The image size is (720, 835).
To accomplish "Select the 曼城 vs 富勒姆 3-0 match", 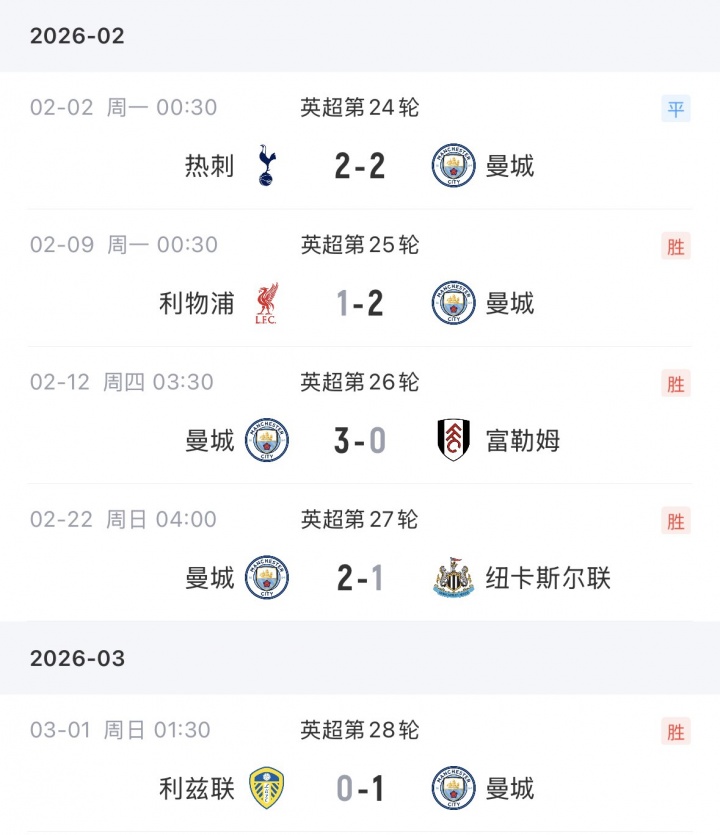I will tap(360, 440).
